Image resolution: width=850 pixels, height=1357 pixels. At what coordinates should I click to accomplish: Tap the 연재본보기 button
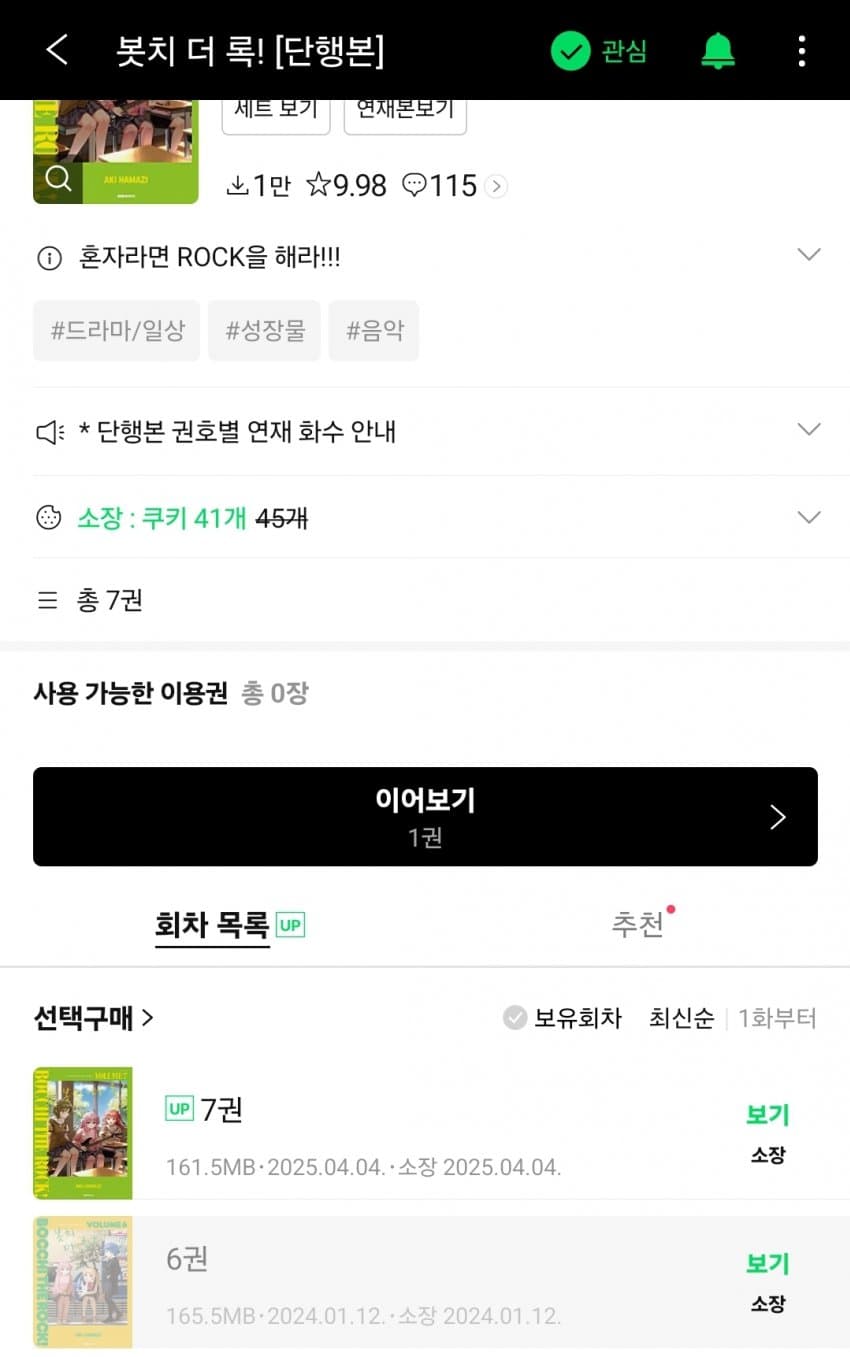(x=405, y=110)
